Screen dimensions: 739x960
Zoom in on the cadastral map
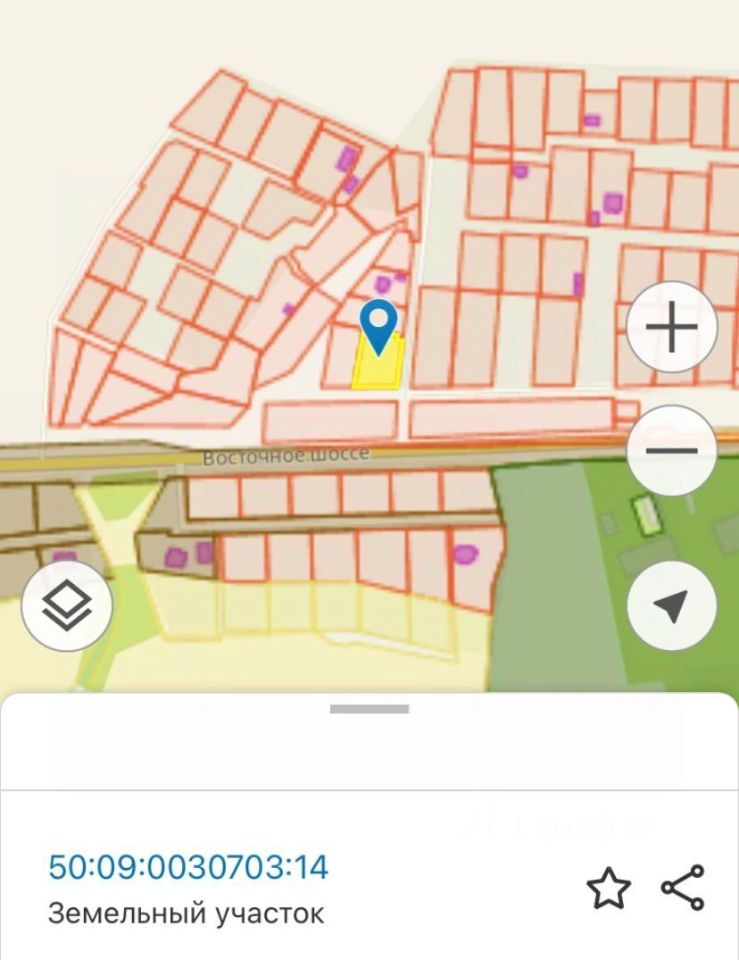[x=672, y=328]
